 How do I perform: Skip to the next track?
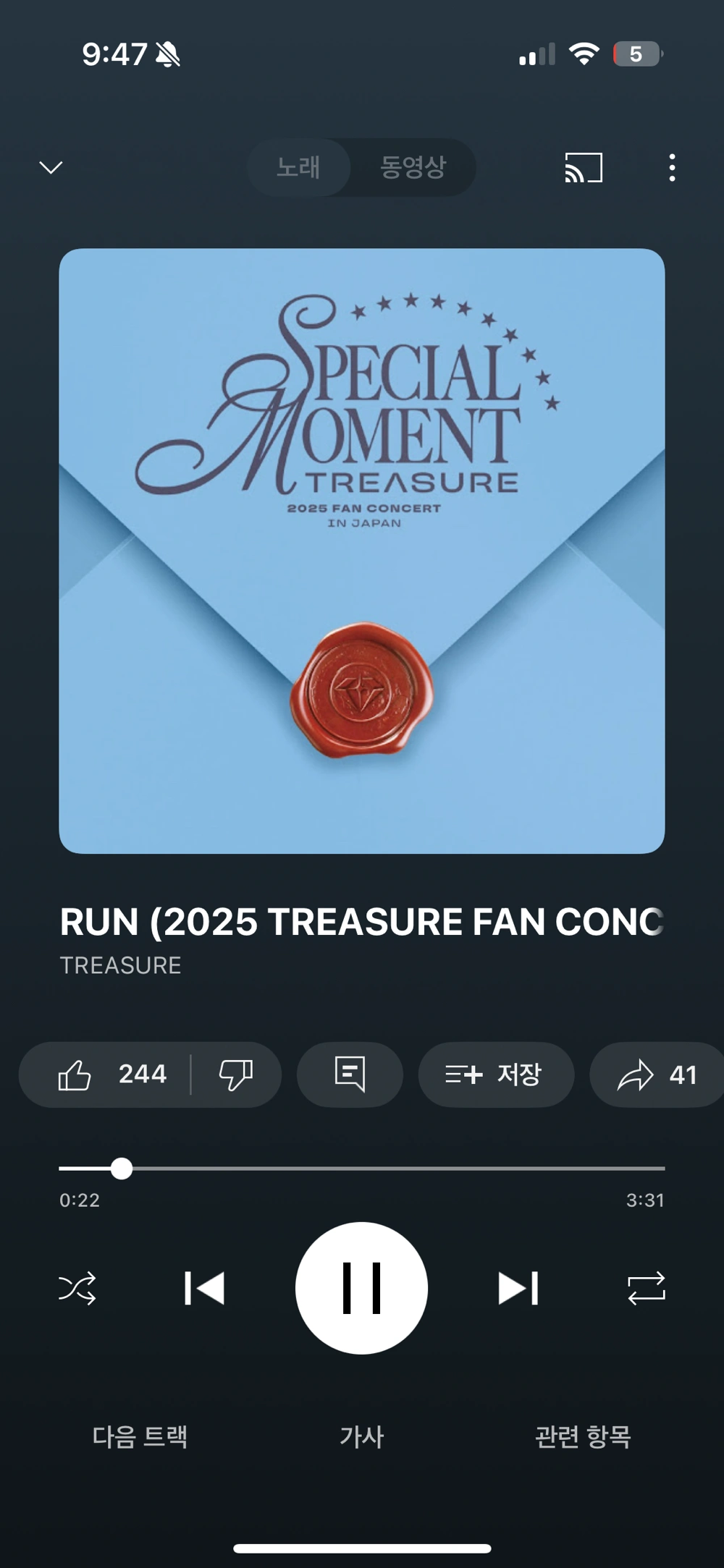point(518,1289)
